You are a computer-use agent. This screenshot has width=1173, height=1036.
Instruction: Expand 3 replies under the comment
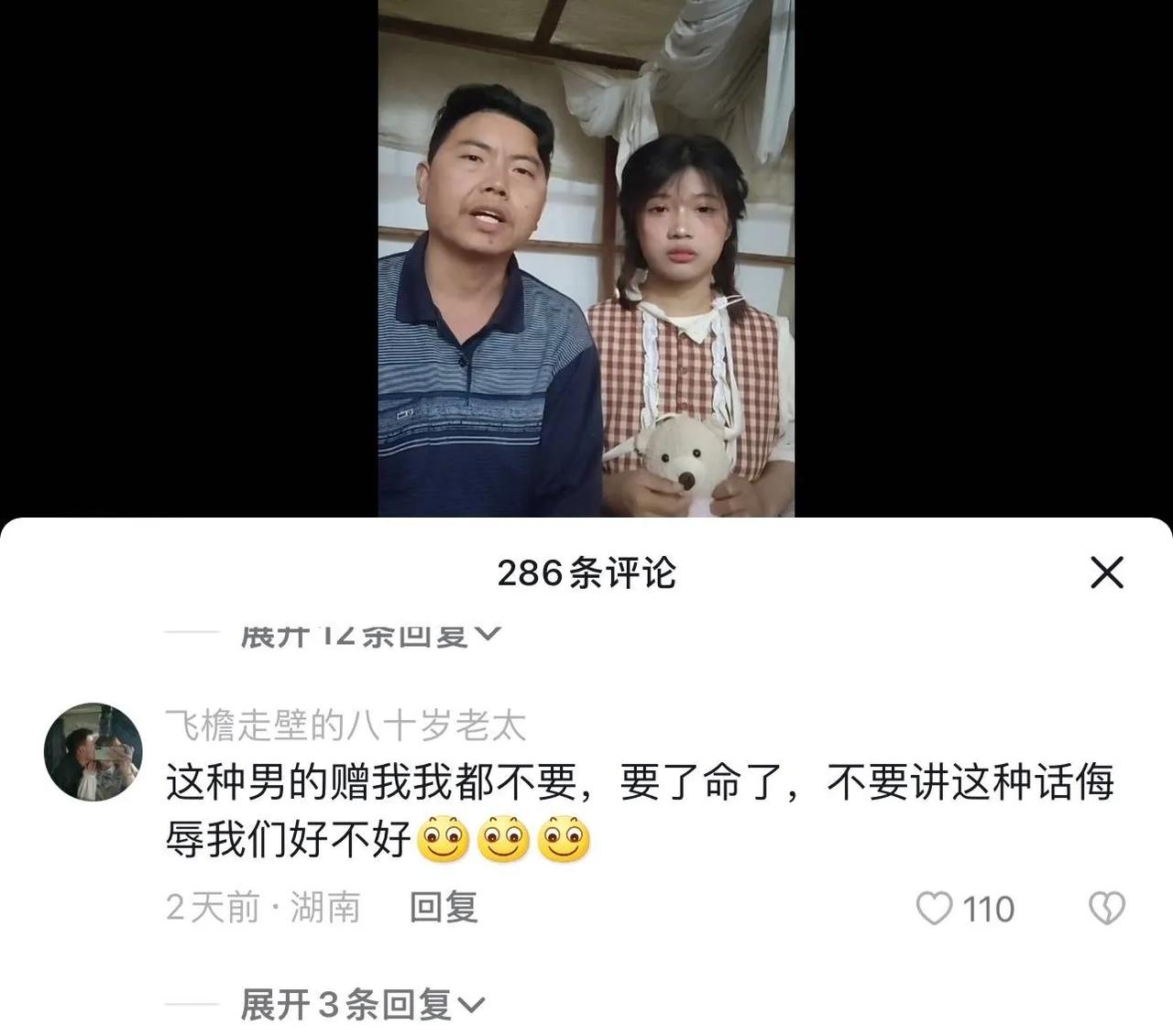tap(361, 1005)
